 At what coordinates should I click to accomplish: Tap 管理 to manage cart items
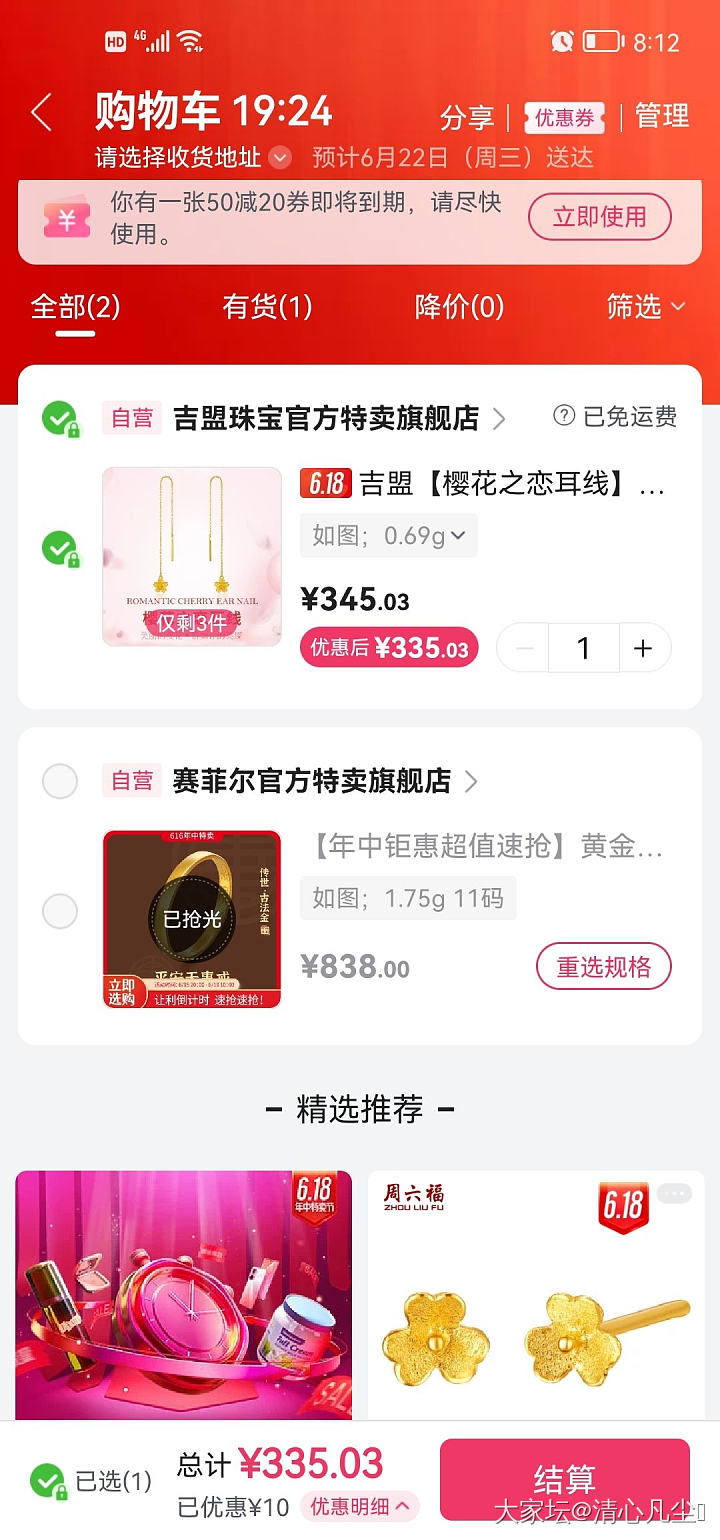click(x=662, y=116)
